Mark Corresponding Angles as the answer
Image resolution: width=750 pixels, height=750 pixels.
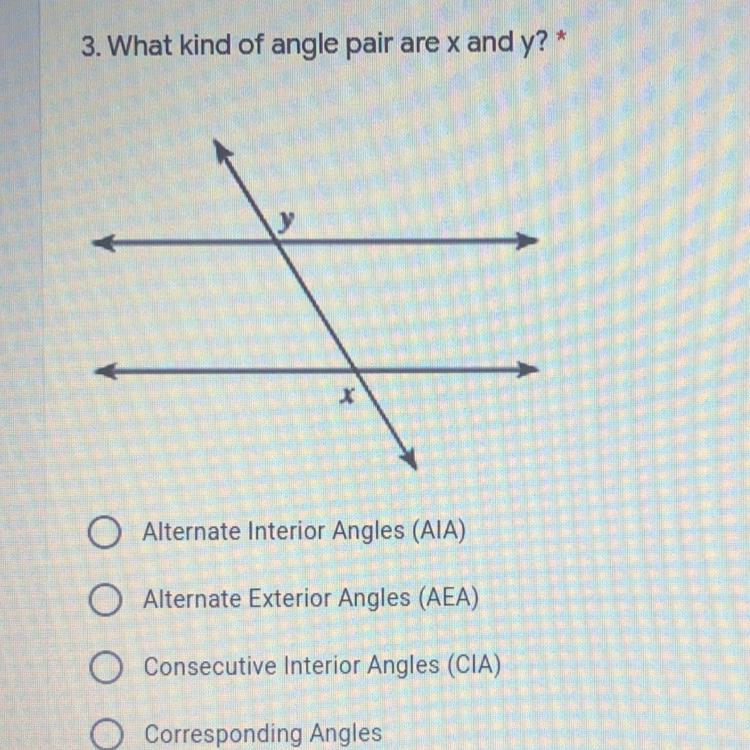[102, 733]
